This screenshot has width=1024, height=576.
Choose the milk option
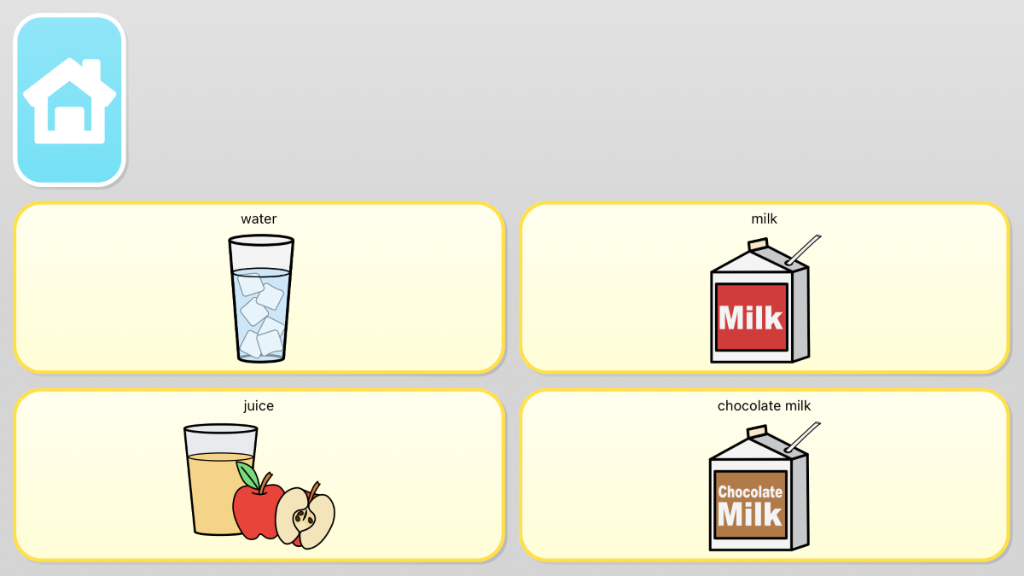click(x=765, y=288)
